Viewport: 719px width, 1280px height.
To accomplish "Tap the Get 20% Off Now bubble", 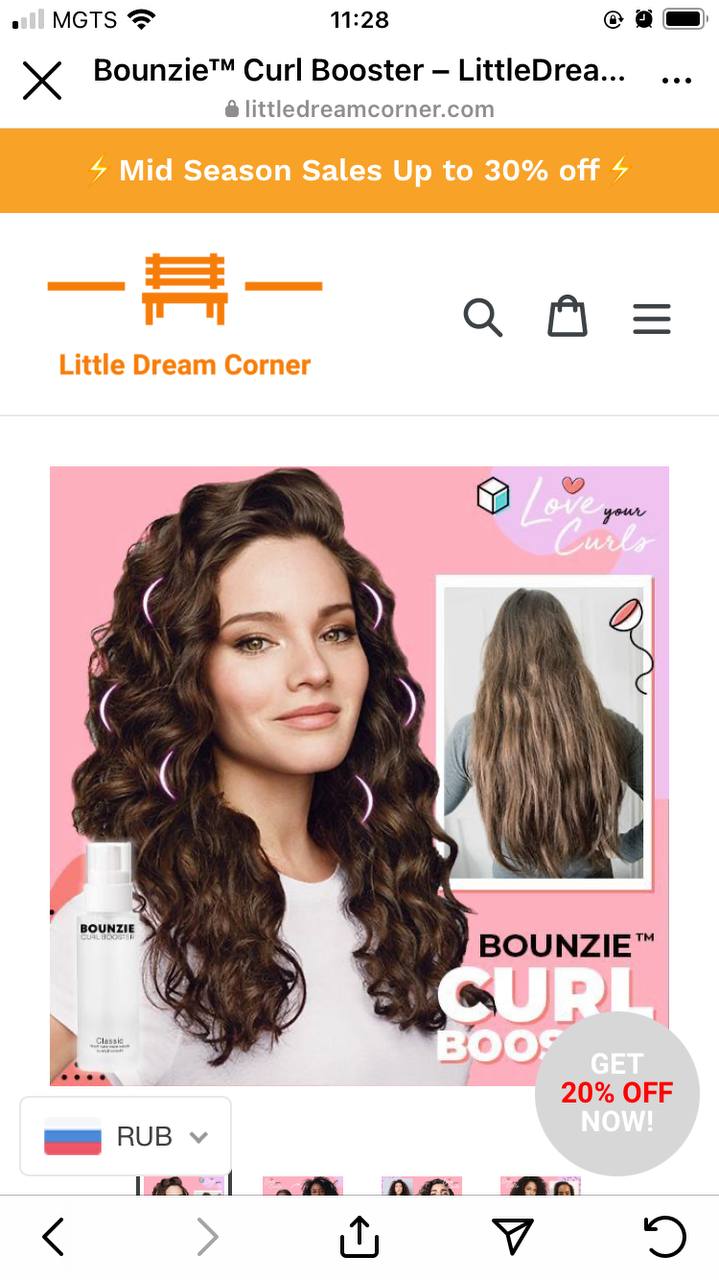I will (x=617, y=1093).
